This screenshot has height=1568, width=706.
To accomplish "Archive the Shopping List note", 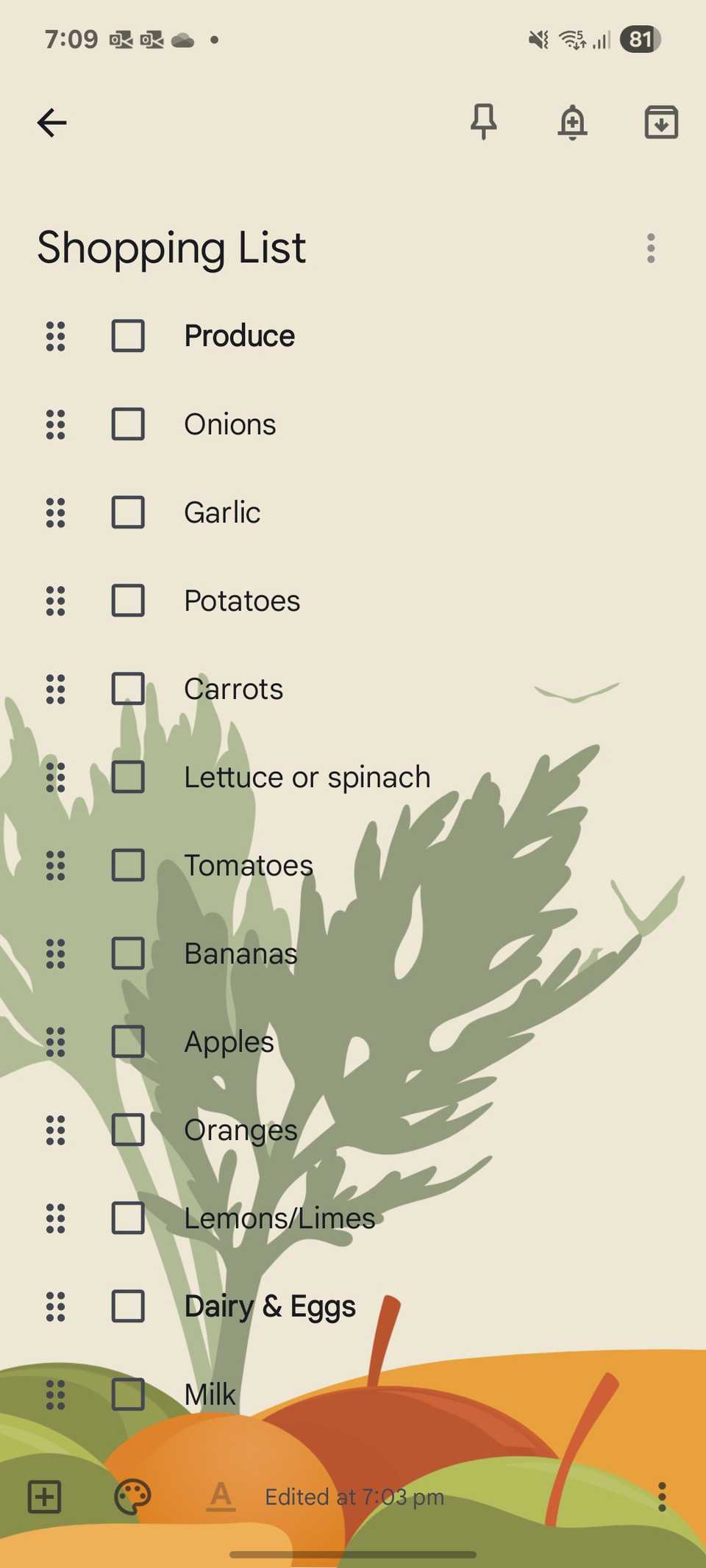I will pyautogui.click(x=660, y=122).
